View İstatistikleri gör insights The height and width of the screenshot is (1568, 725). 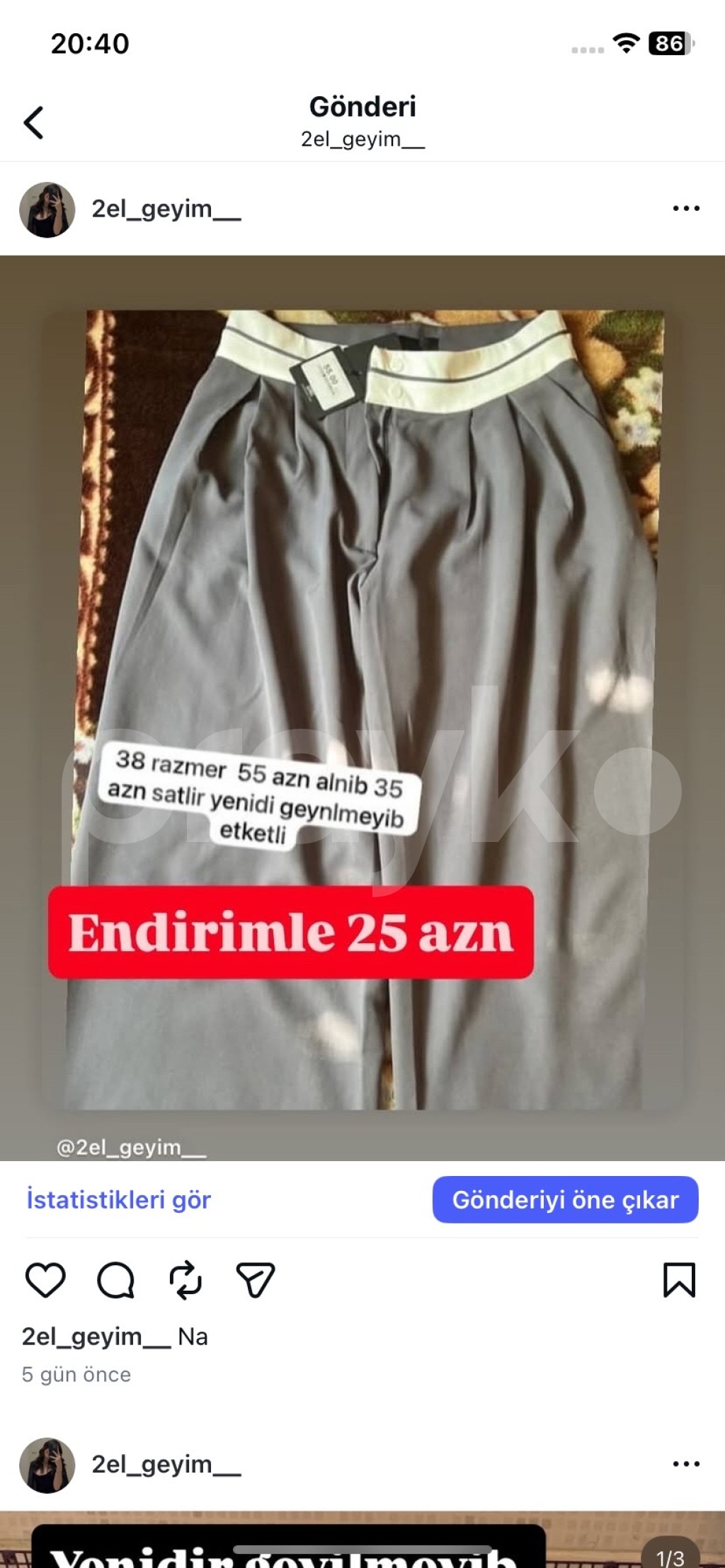pyautogui.click(x=118, y=1199)
